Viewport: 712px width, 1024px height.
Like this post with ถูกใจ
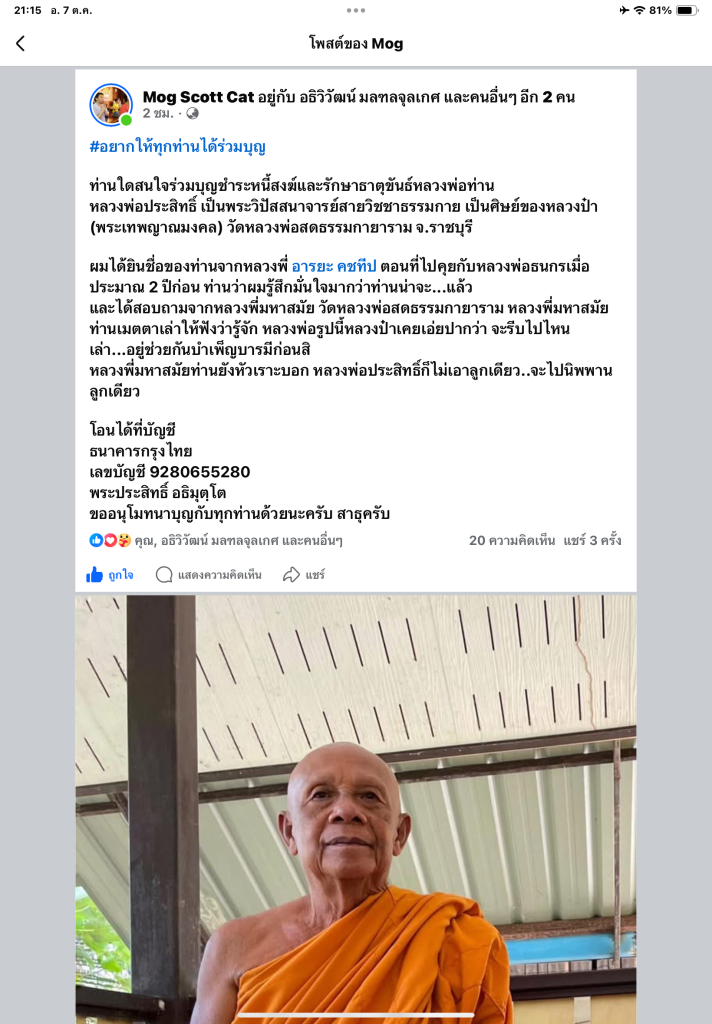coord(111,575)
